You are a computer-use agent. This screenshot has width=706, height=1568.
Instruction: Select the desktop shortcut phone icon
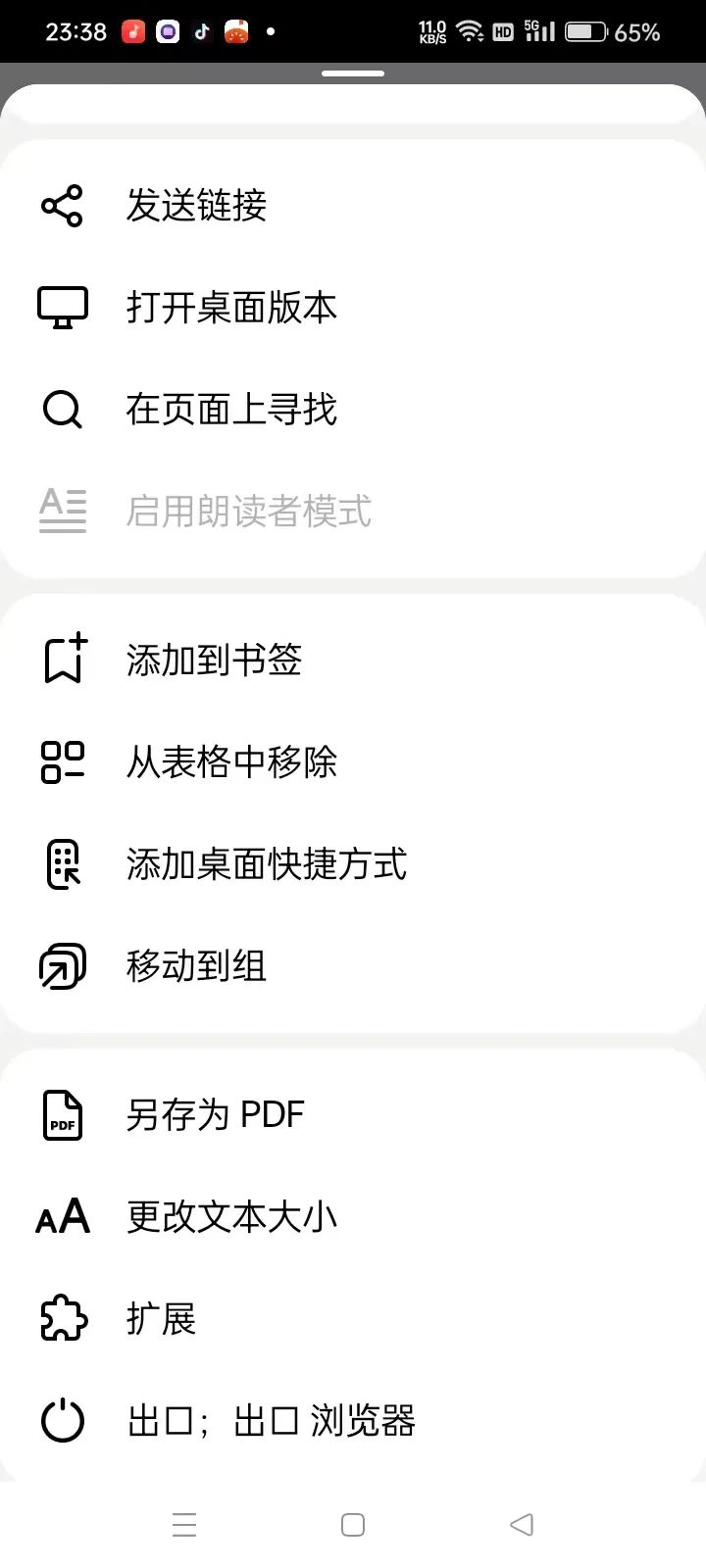[62, 863]
